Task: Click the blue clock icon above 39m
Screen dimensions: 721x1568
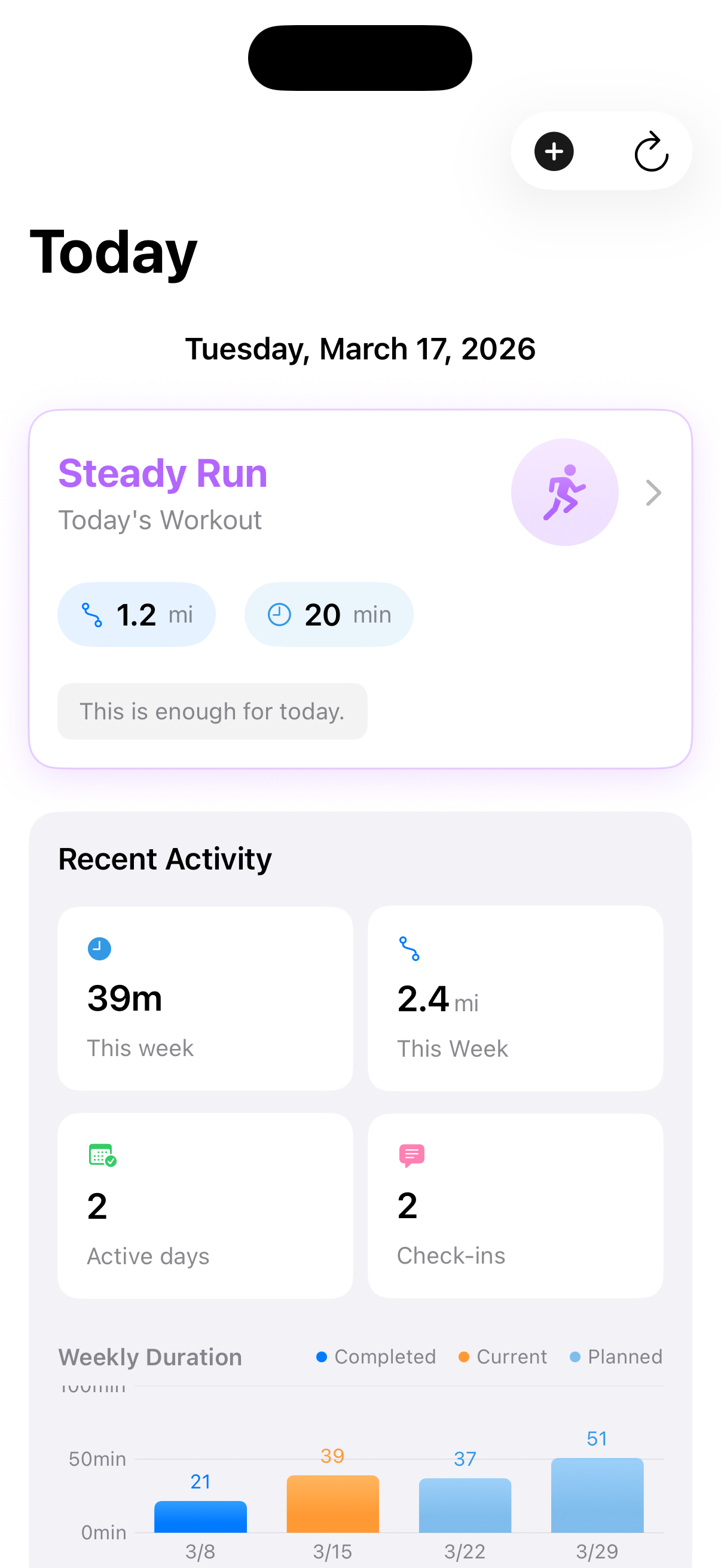Action: tap(100, 948)
